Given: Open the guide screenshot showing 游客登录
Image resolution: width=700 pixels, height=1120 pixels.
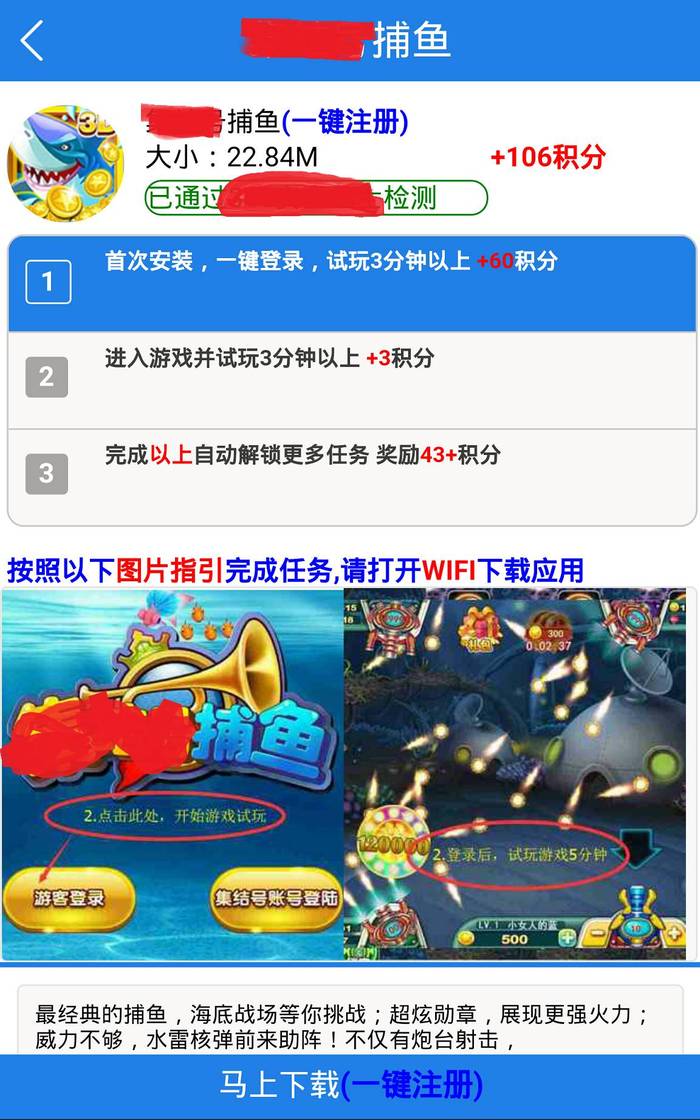Looking at the screenshot, I should (173, 775).
